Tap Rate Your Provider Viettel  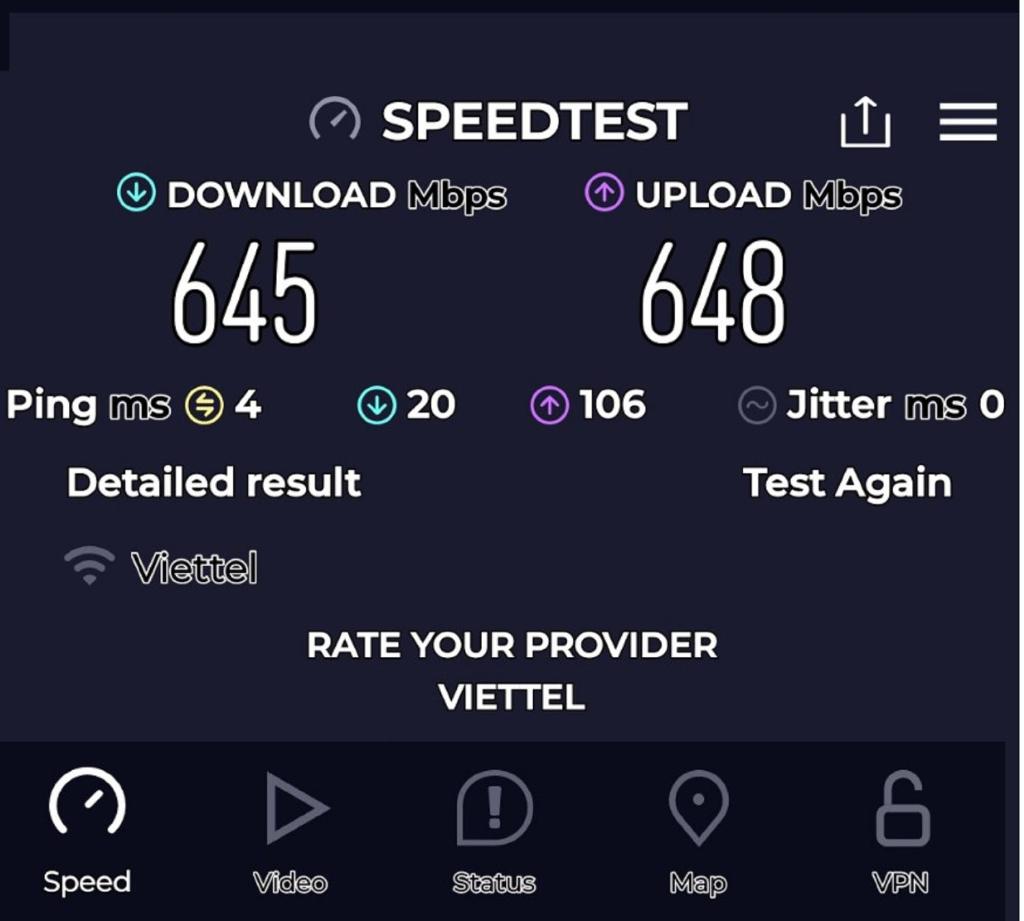512,670
